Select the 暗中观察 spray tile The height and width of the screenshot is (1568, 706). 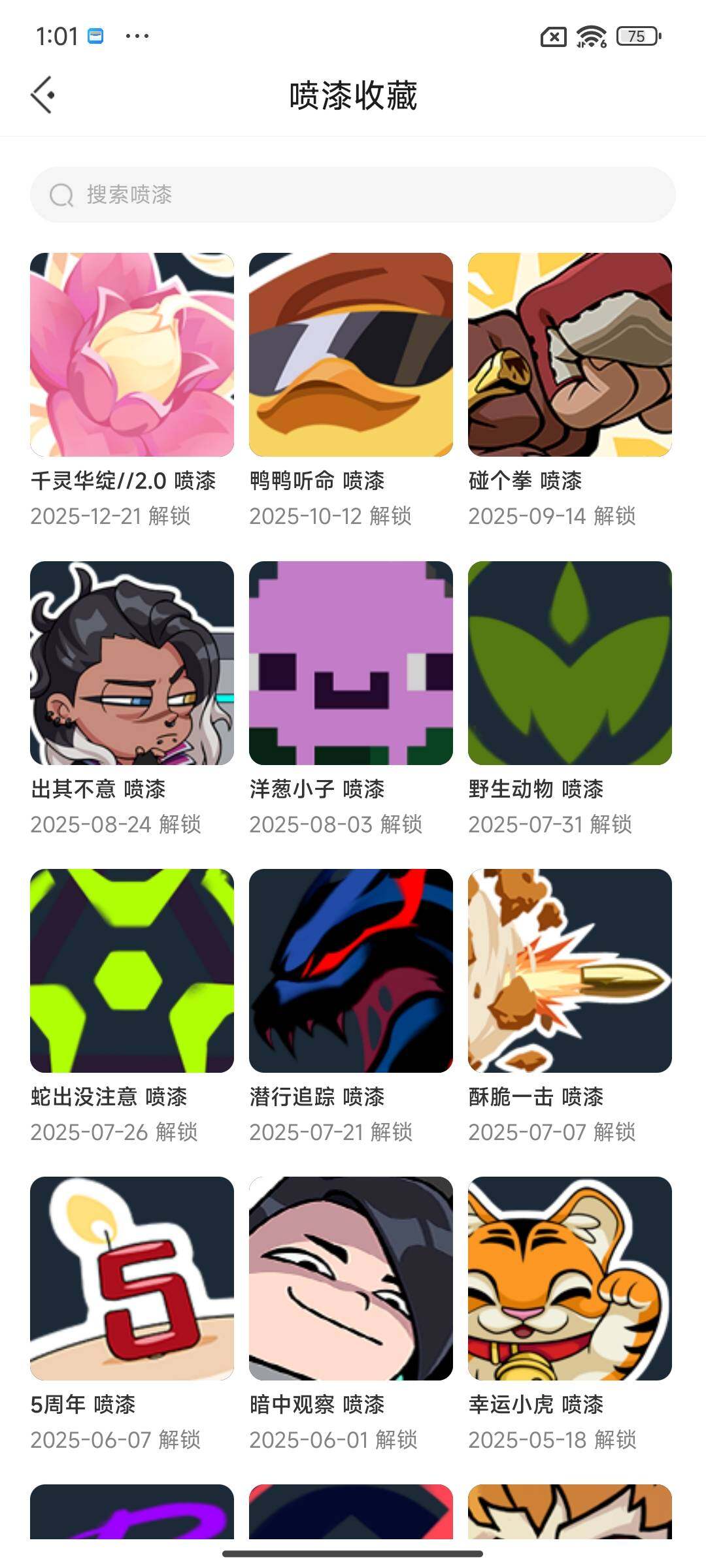(351, 1279)
